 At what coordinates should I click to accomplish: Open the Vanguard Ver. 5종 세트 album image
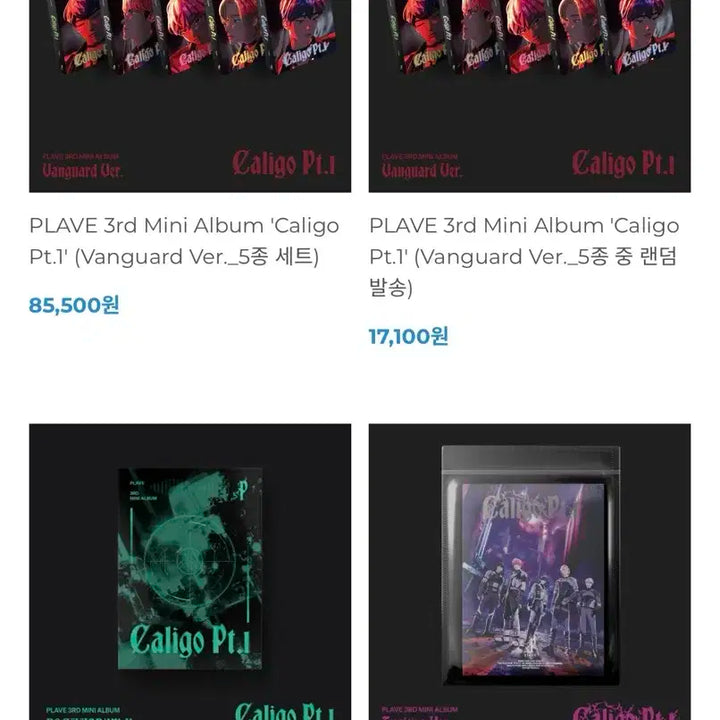tap(190, 95)
